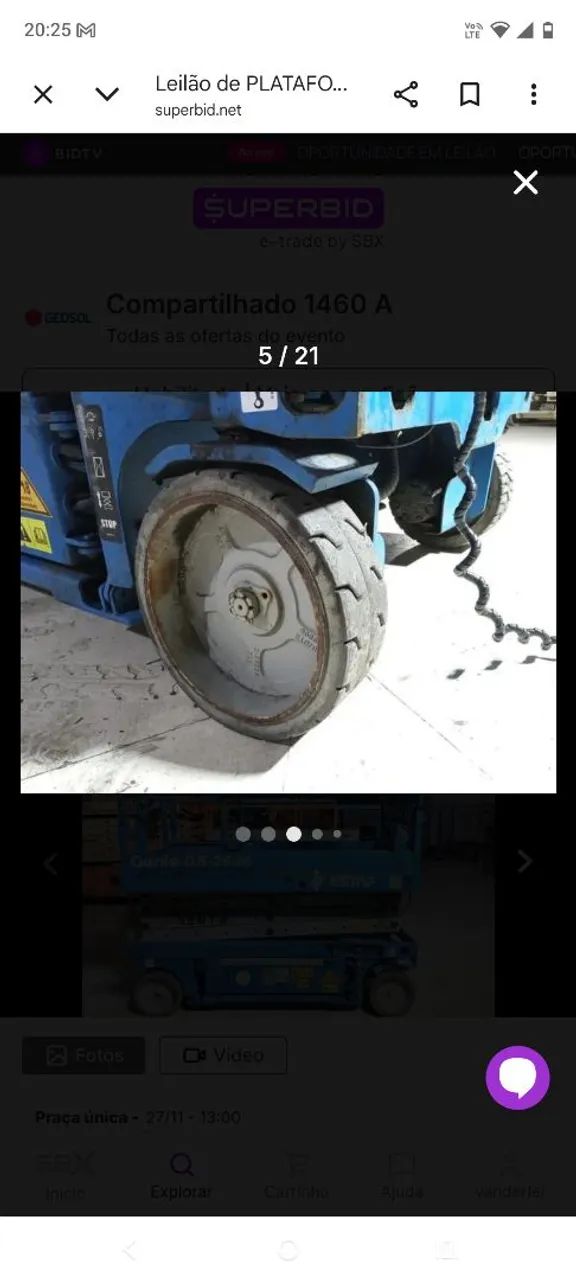Bookmark the superbid.net page

pyautogui.click(x=470, y=94)
